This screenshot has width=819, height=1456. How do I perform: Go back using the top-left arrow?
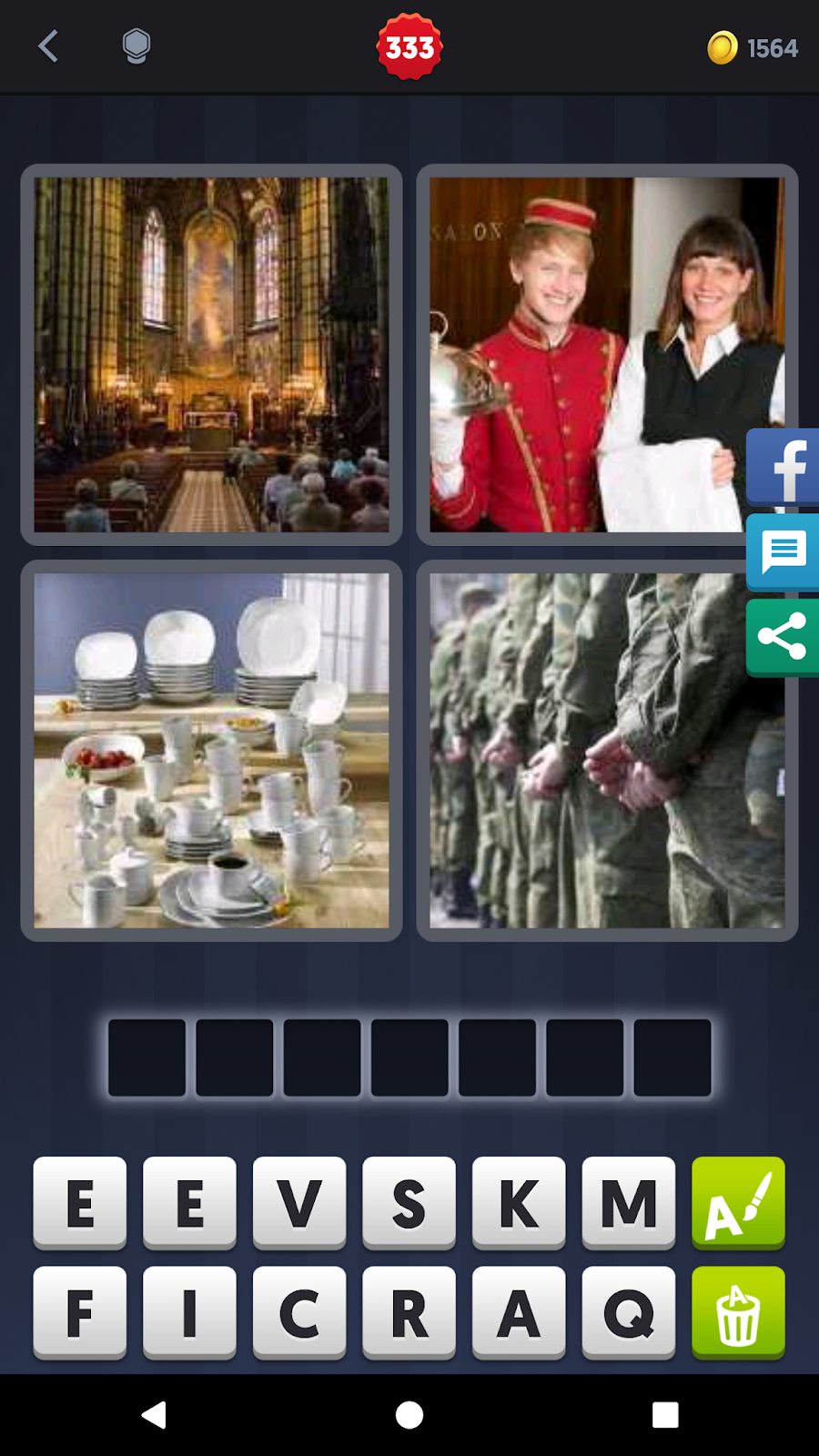(x=49, y=46)
